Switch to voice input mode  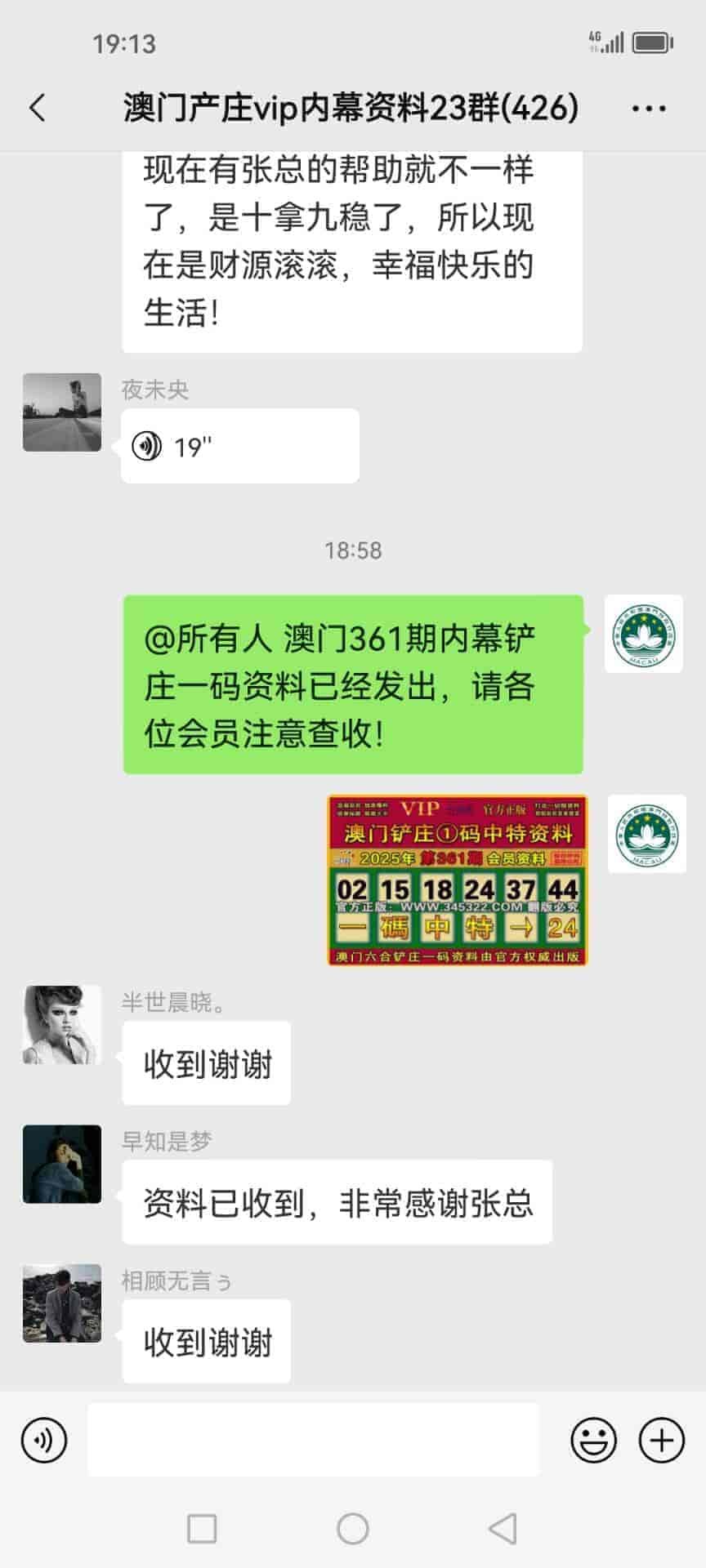click(x=44, y=1440)
